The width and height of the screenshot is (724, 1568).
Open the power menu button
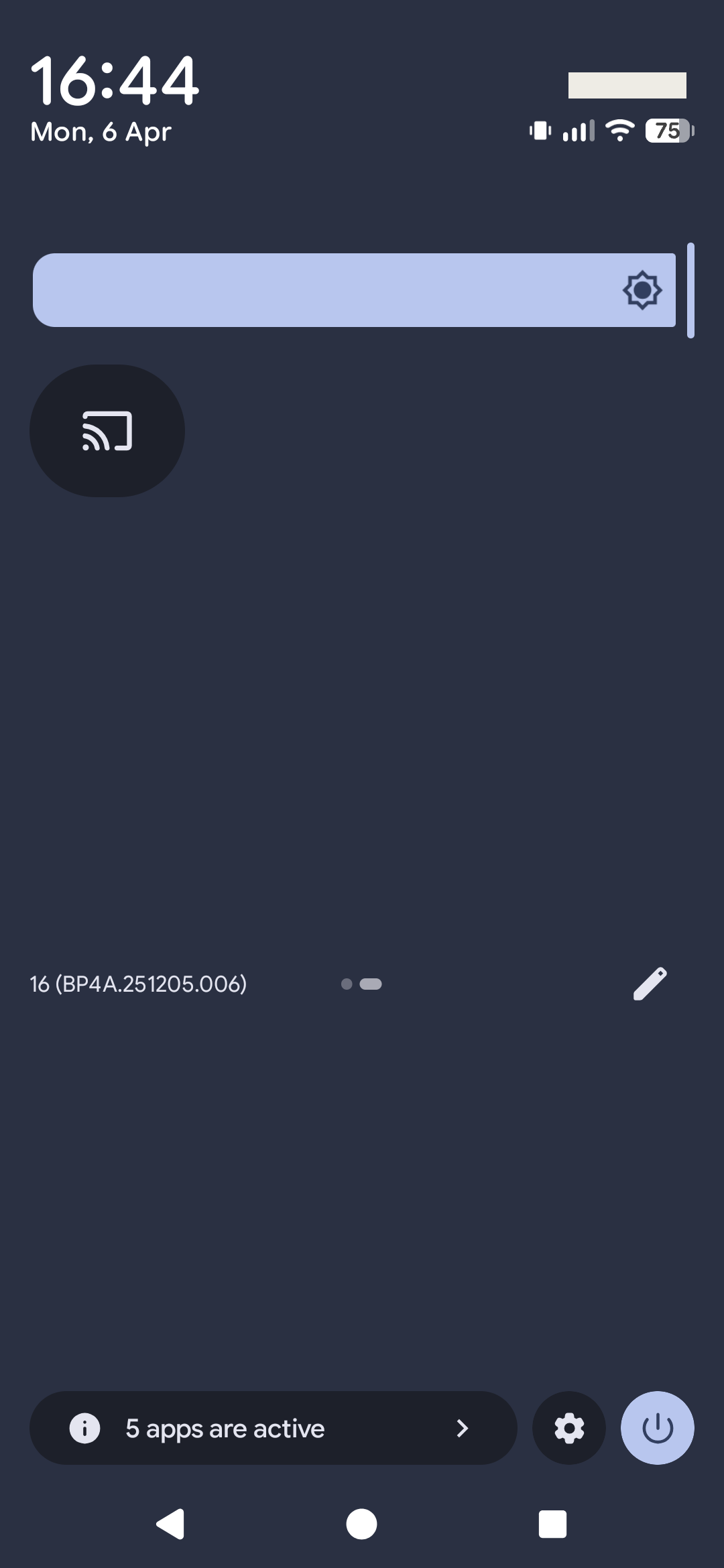(657, 1428)
